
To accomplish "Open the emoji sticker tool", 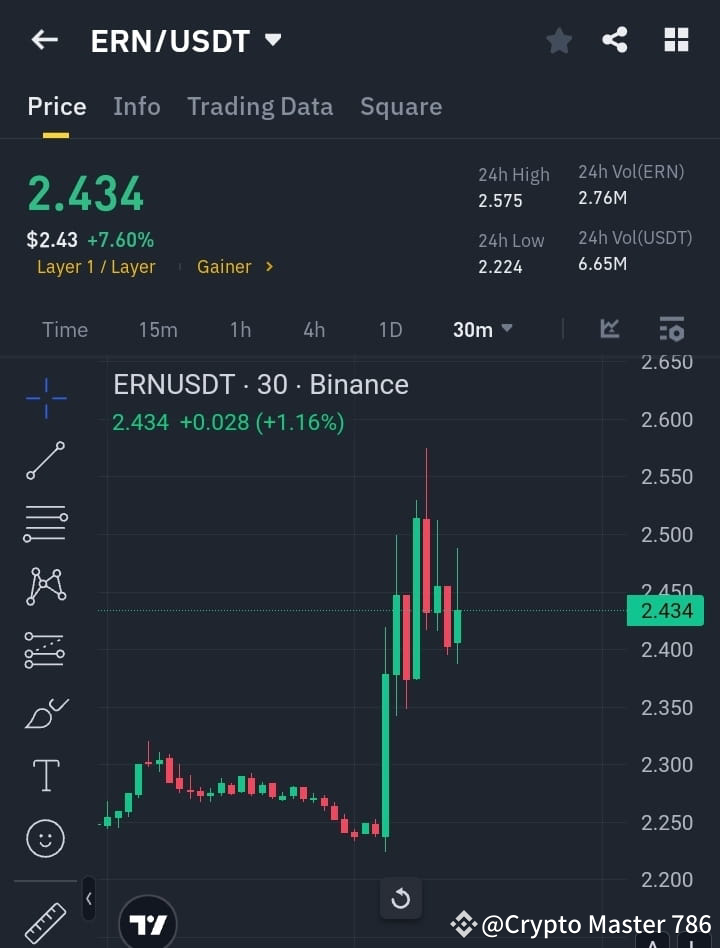I will (x=44, y=838).
